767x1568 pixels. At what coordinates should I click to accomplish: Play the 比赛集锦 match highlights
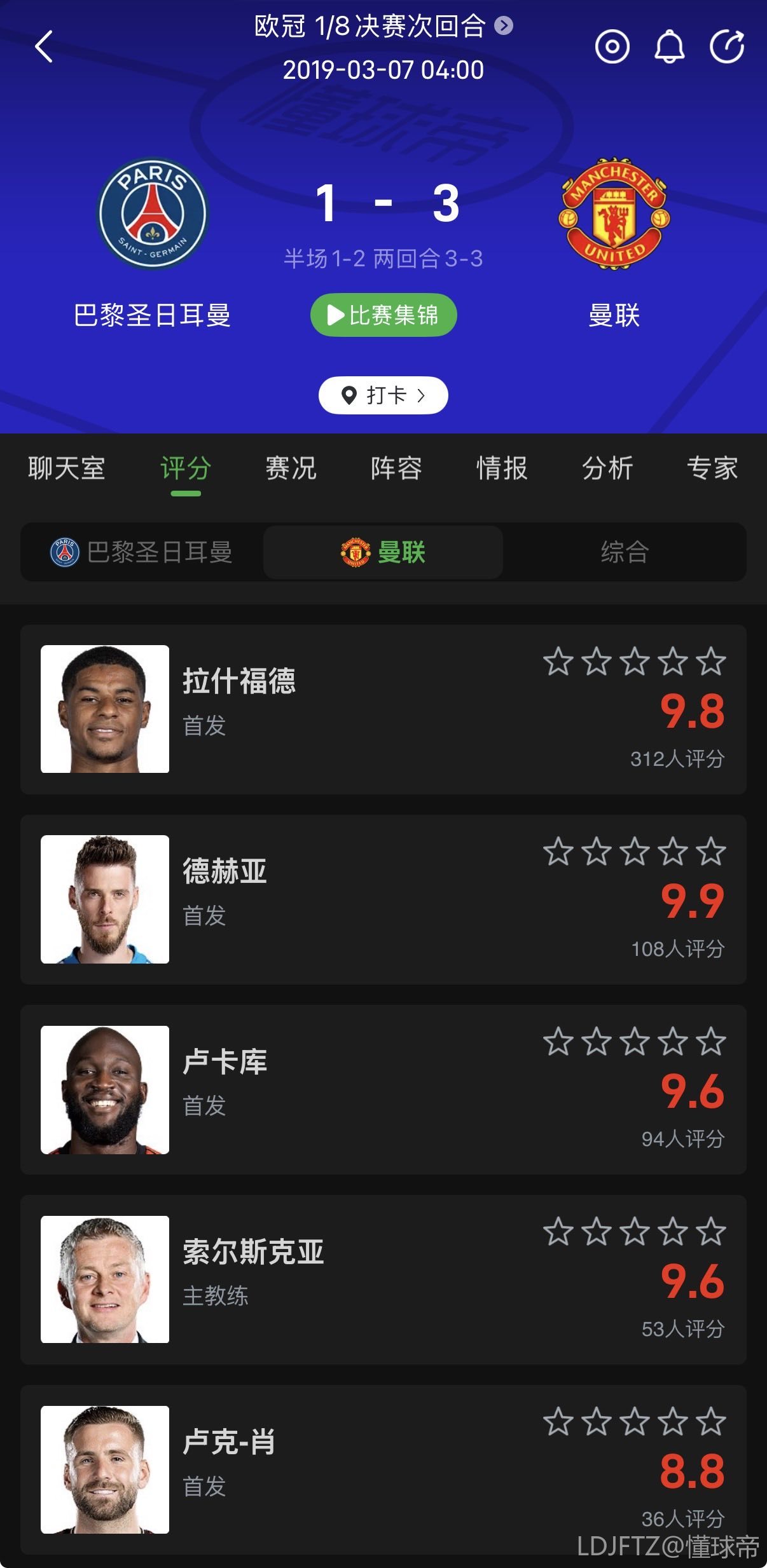pyautogui.click(x=383, y=315)
